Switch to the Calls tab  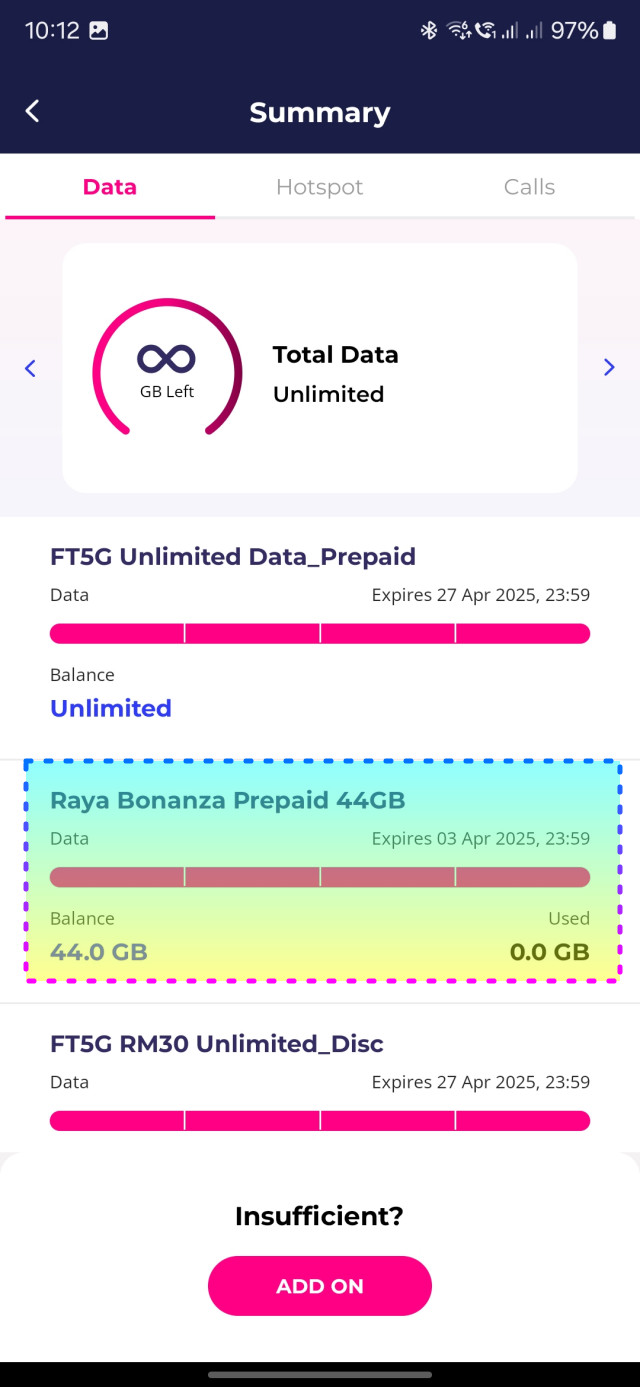pos(529,187)
